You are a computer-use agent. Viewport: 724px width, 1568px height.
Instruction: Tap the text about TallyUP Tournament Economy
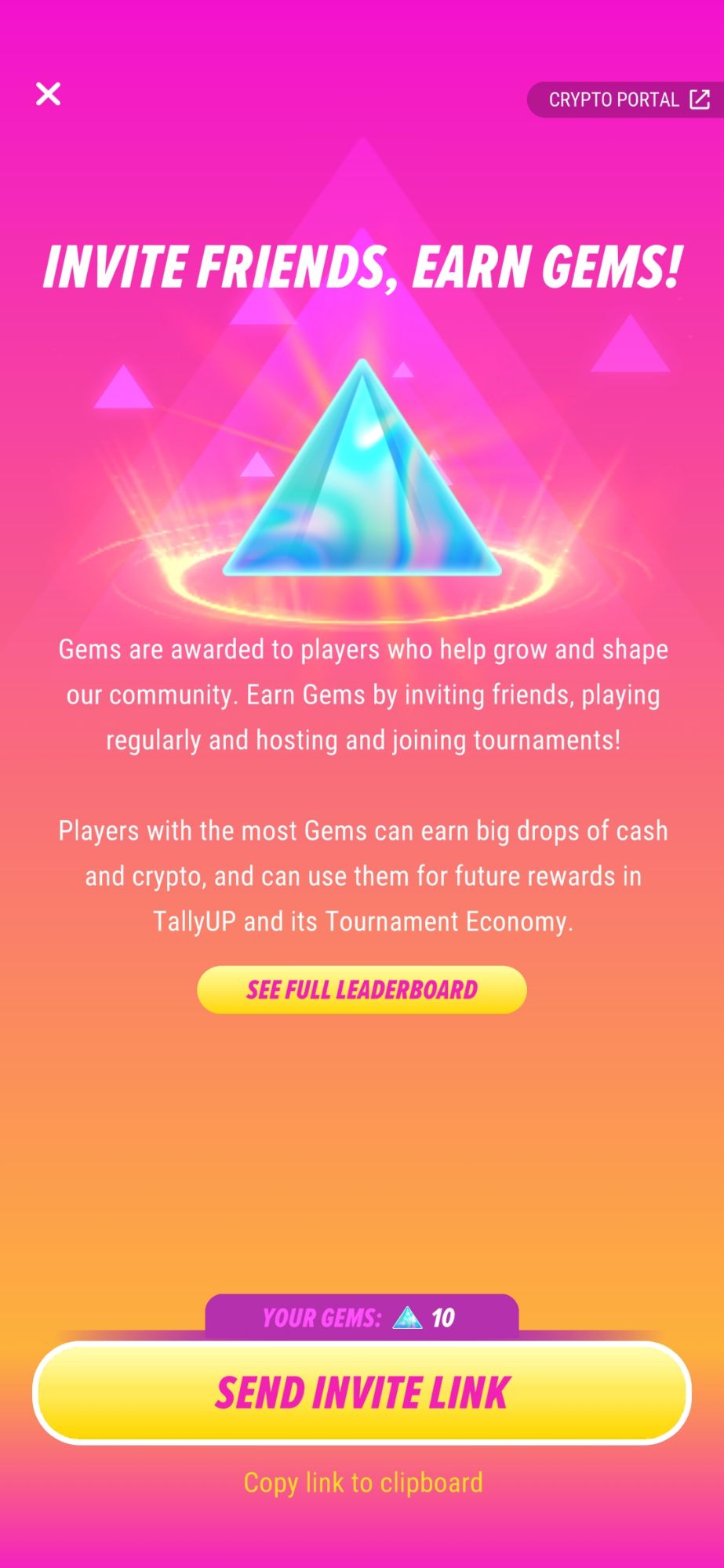tap(361, 877)
